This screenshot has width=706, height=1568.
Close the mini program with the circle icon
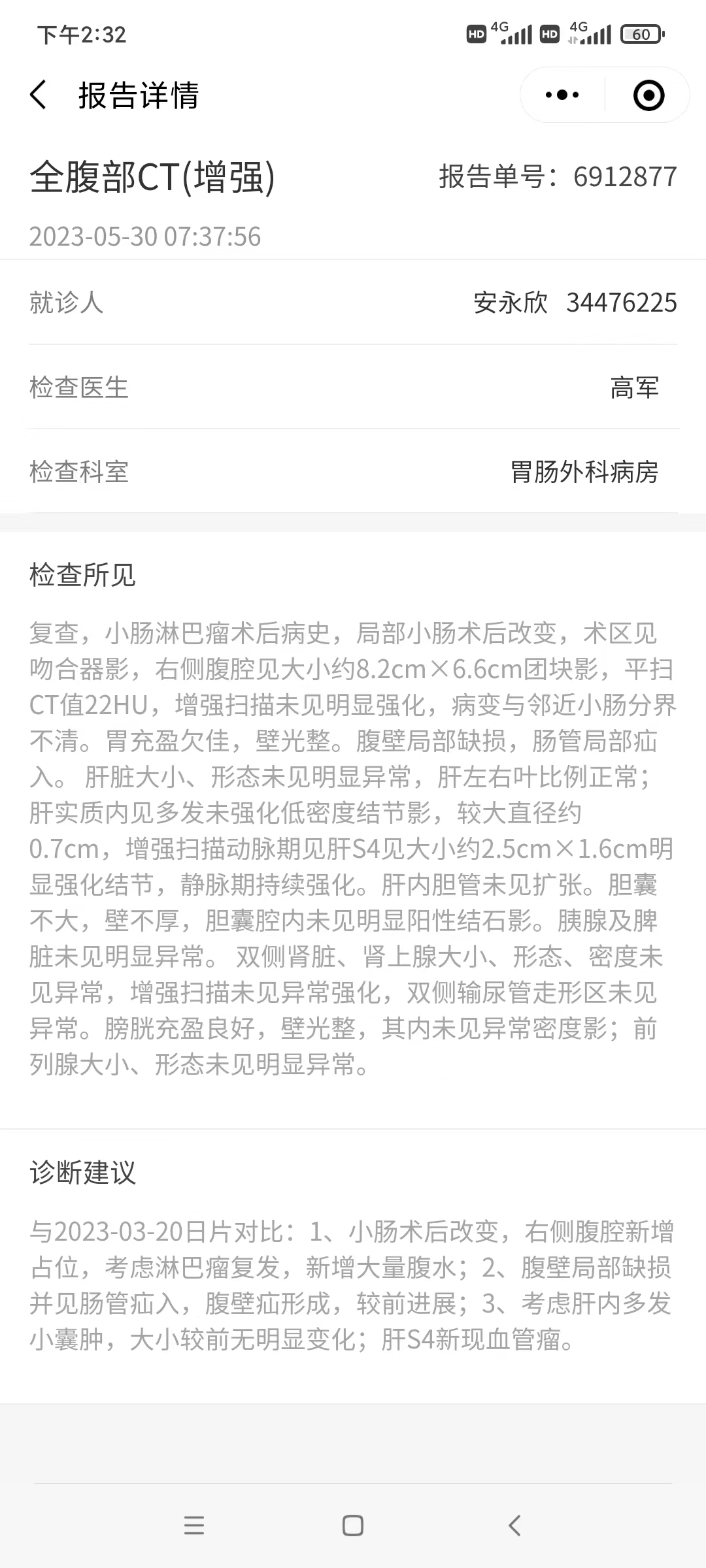click(648, 95)
